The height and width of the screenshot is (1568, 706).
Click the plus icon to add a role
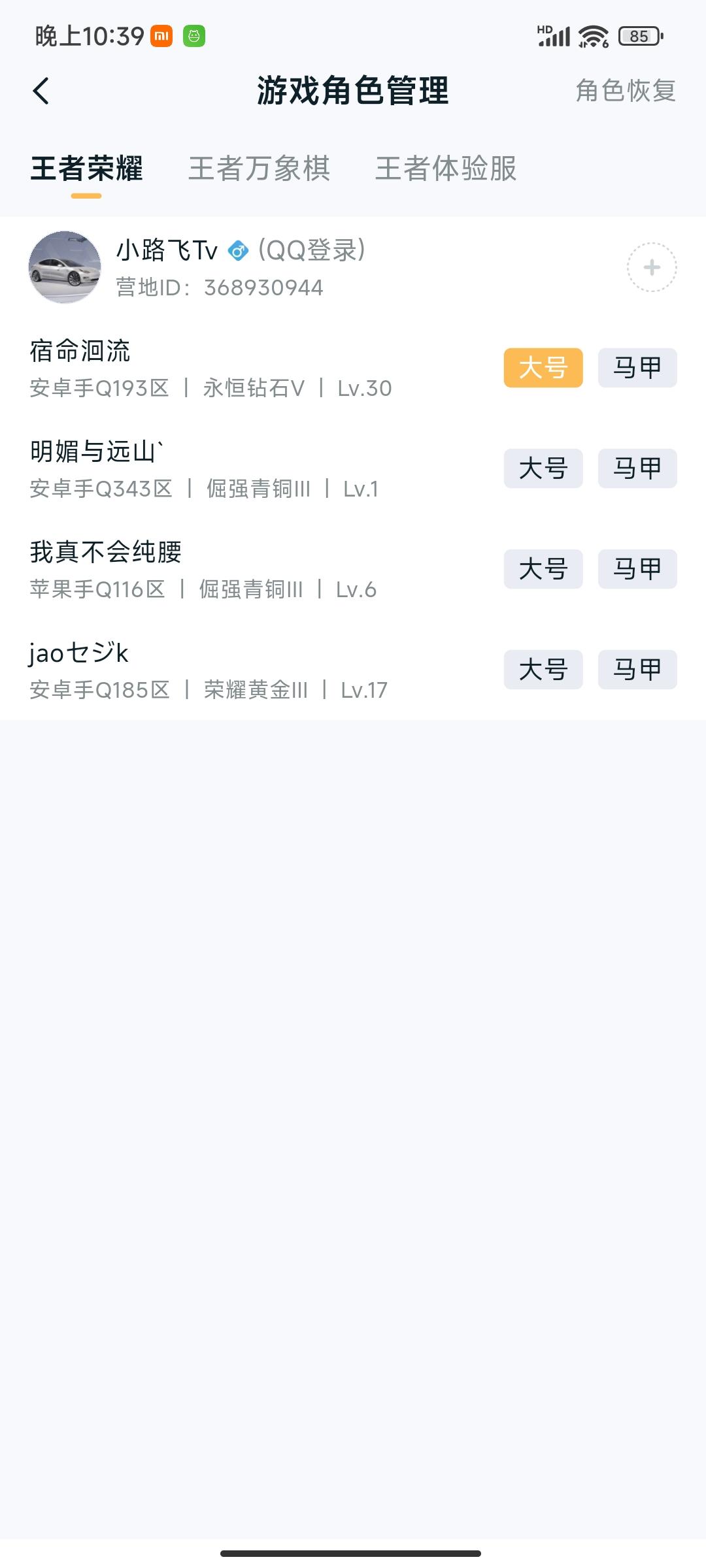tap(652, 267)
